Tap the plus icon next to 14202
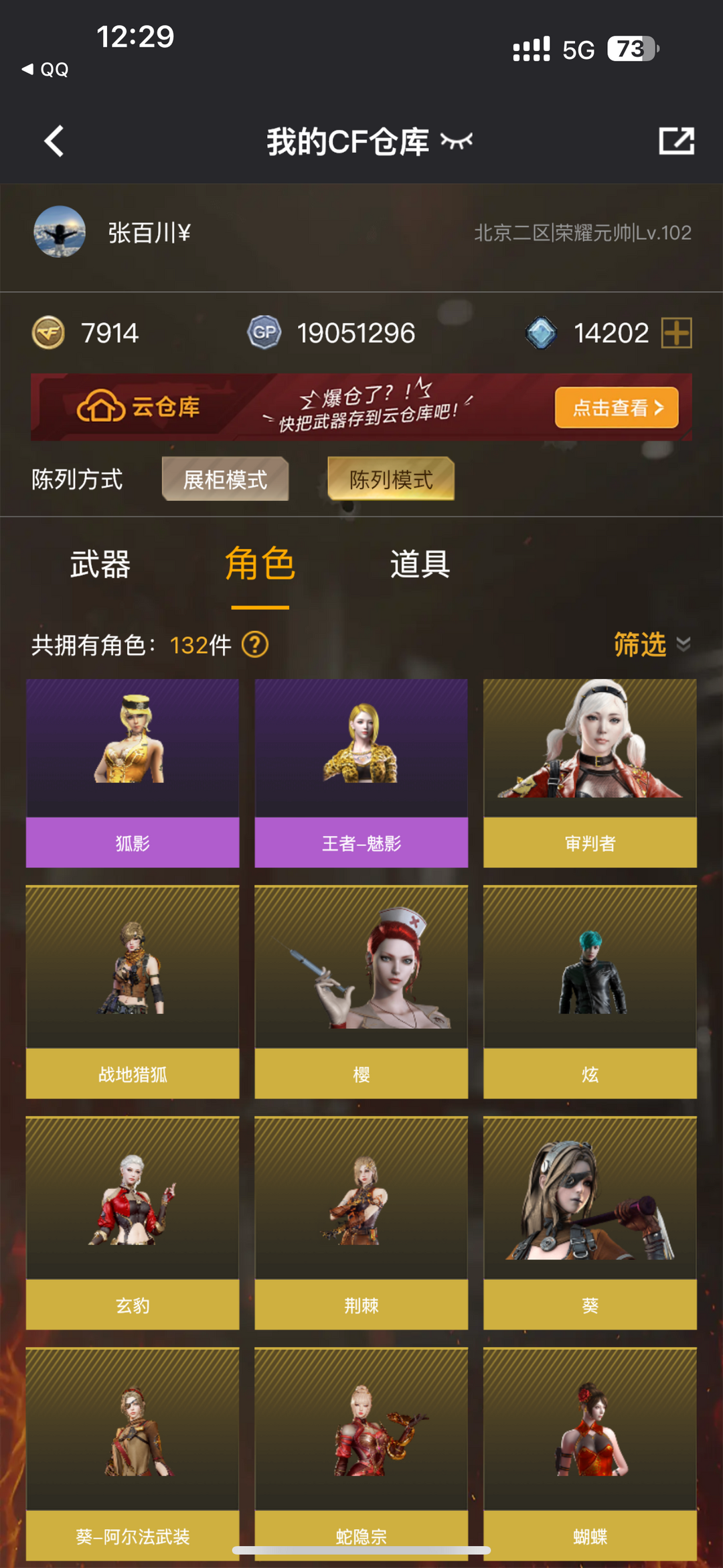Image resolution: width=723 pixels, height=1568 pixels. tap(676, 333)
